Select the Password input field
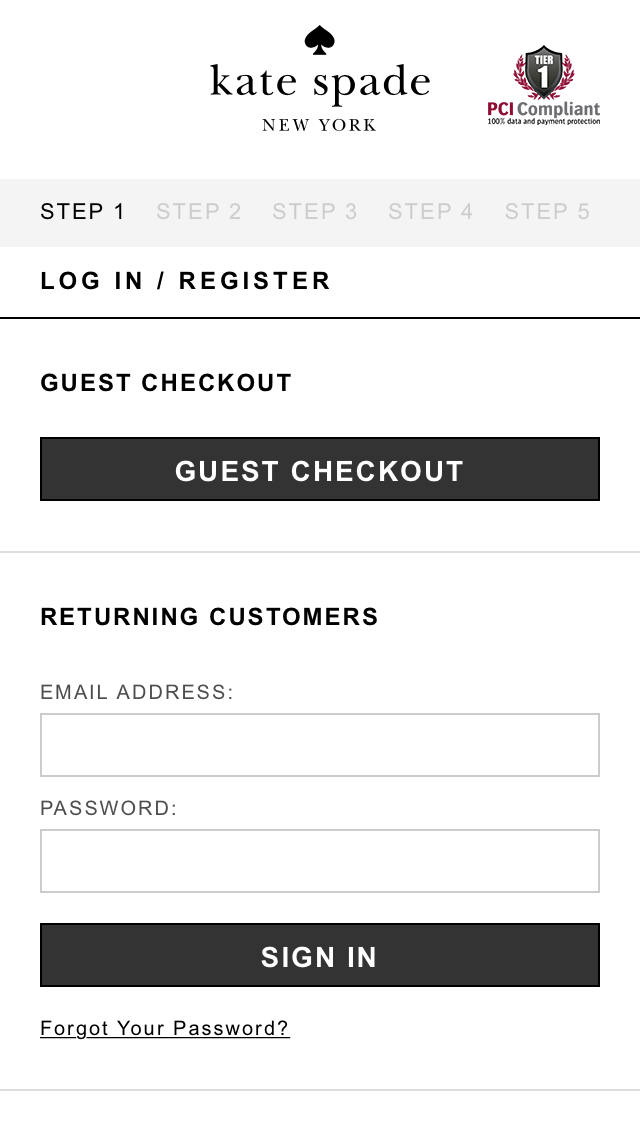The width and height of the screenshot is (640, 1136). point(320,861)
